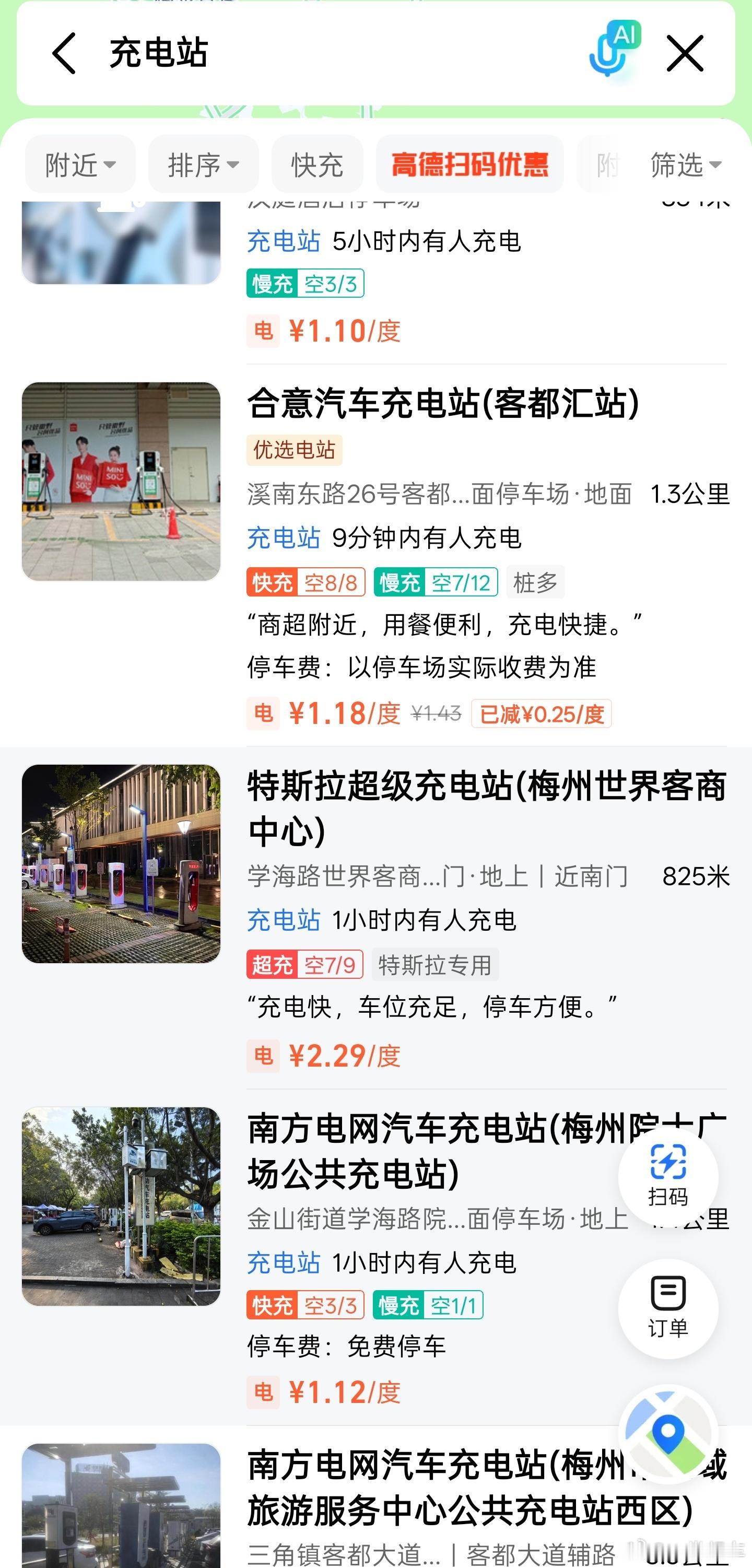This screenshot has height=1568, width=752.
Task: Open the 附近 dropdown
Action: click(x=80, y=163)
